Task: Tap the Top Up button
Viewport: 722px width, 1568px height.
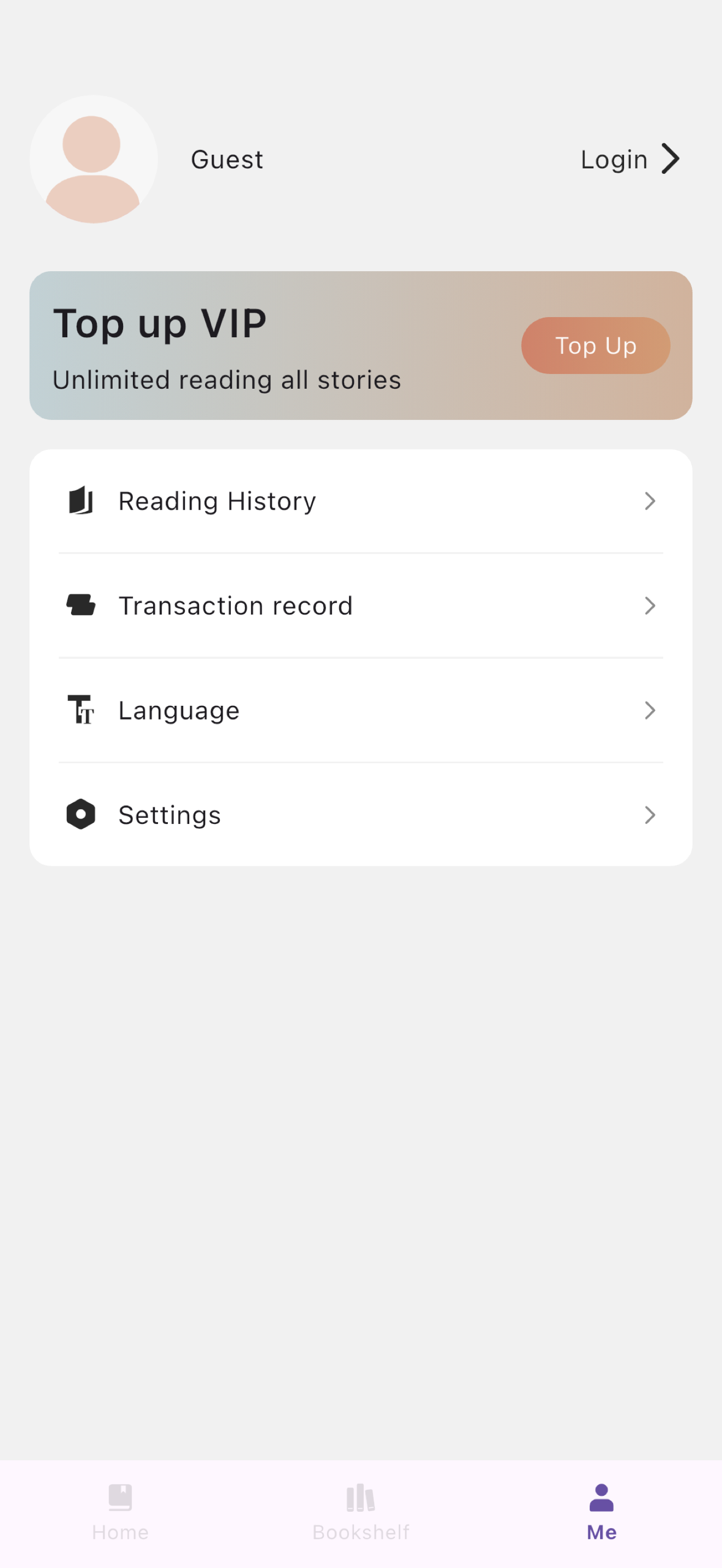Action: [595, 345]
